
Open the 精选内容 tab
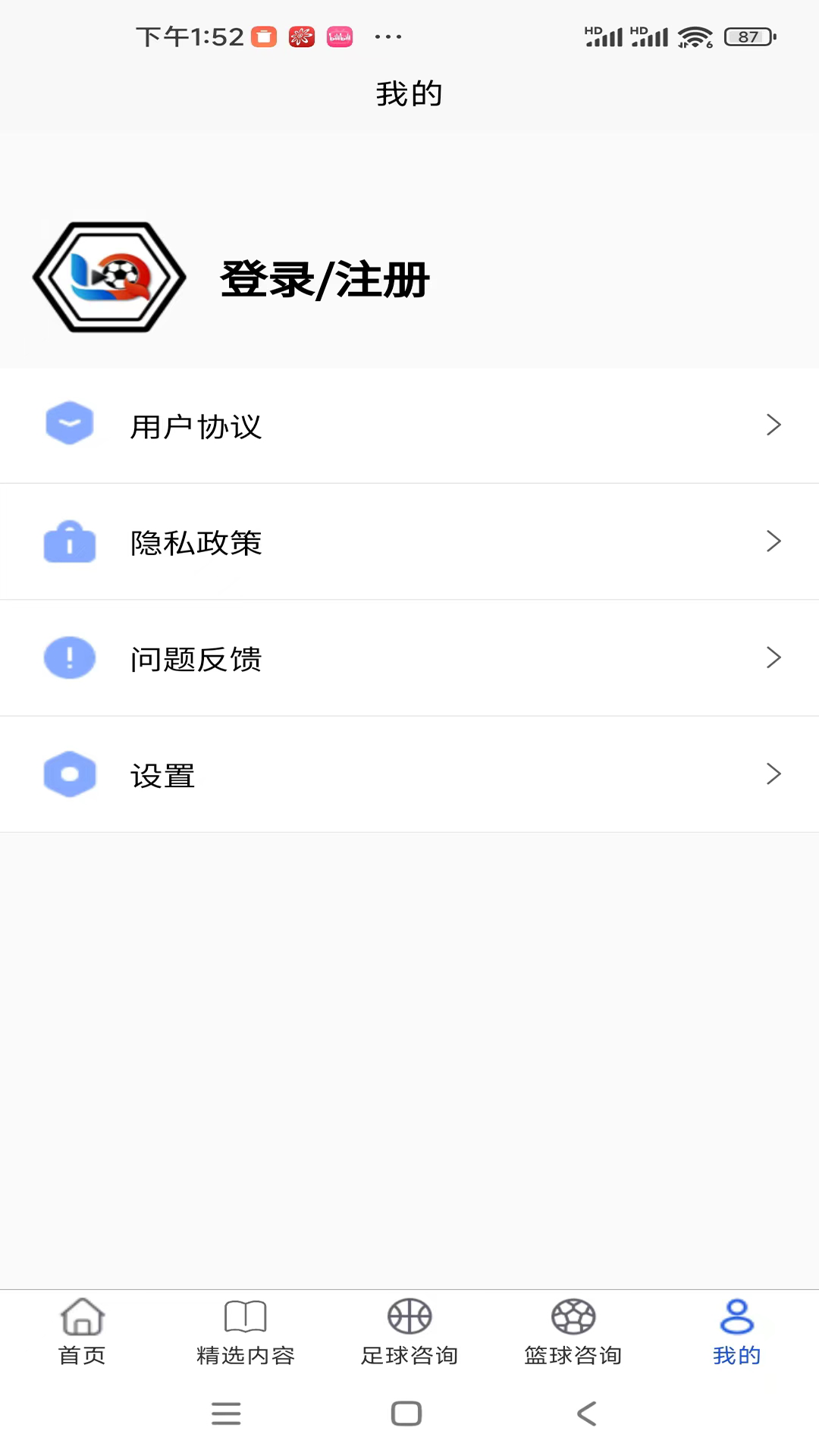click(x=245, y=1332)
